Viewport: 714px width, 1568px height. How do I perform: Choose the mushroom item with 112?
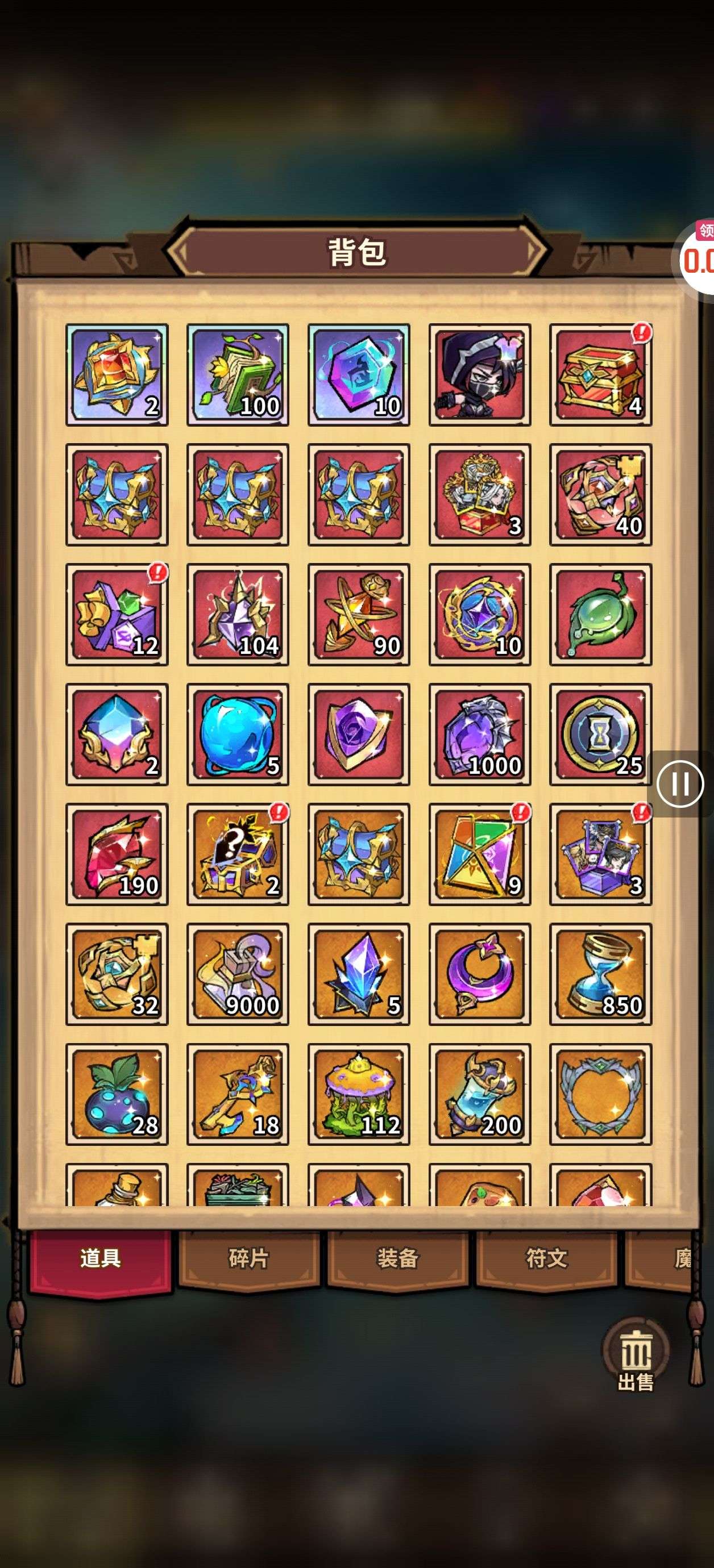pos(359,1094)
